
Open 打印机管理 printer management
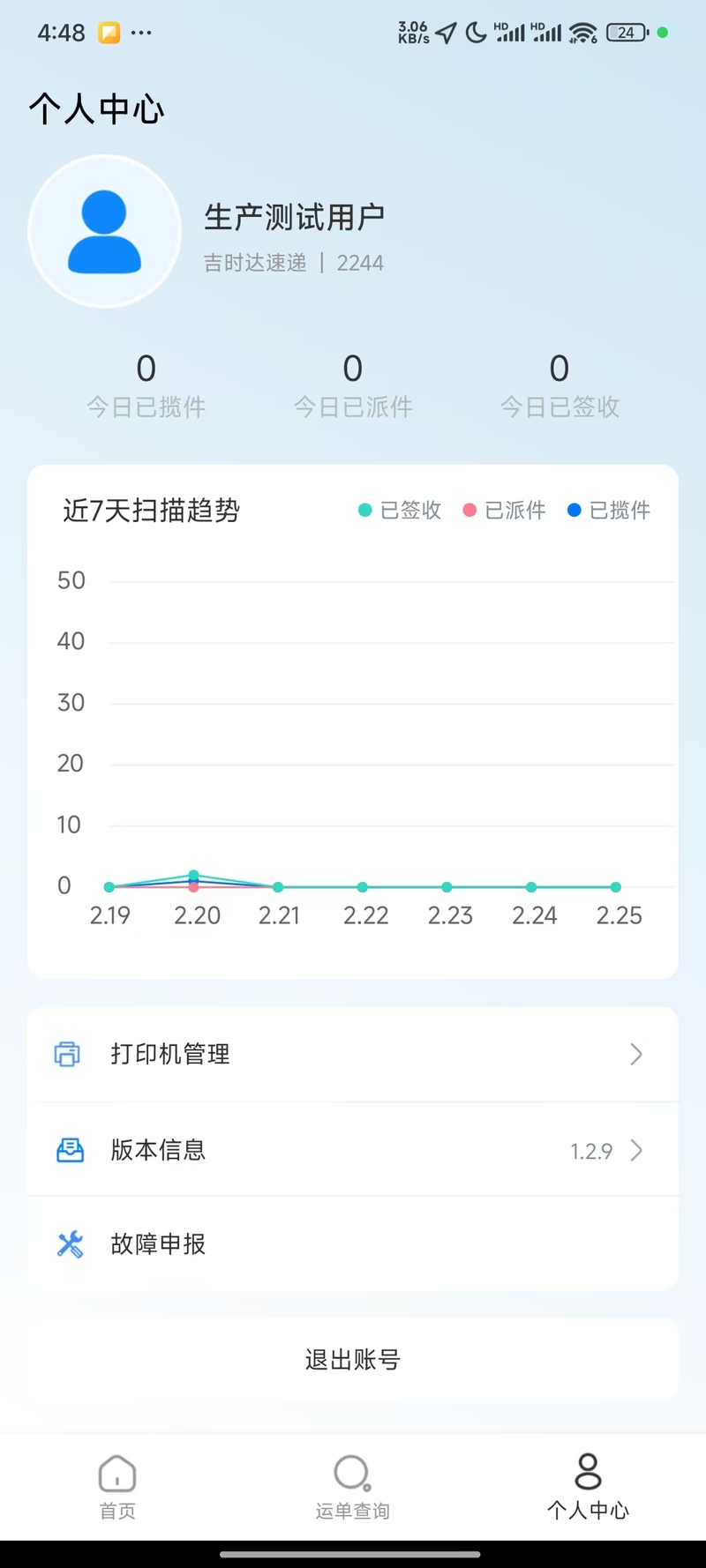coord(353,1054)
